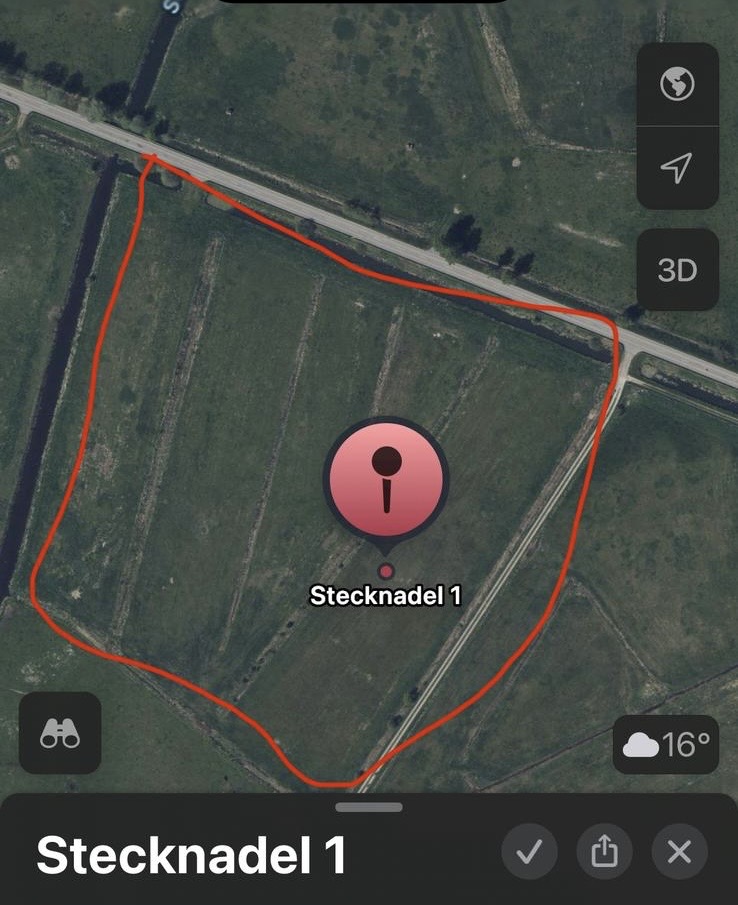This screenshot has width=738, height=905.
Task: Open weather details showing 16°
Action: [666, 745]
